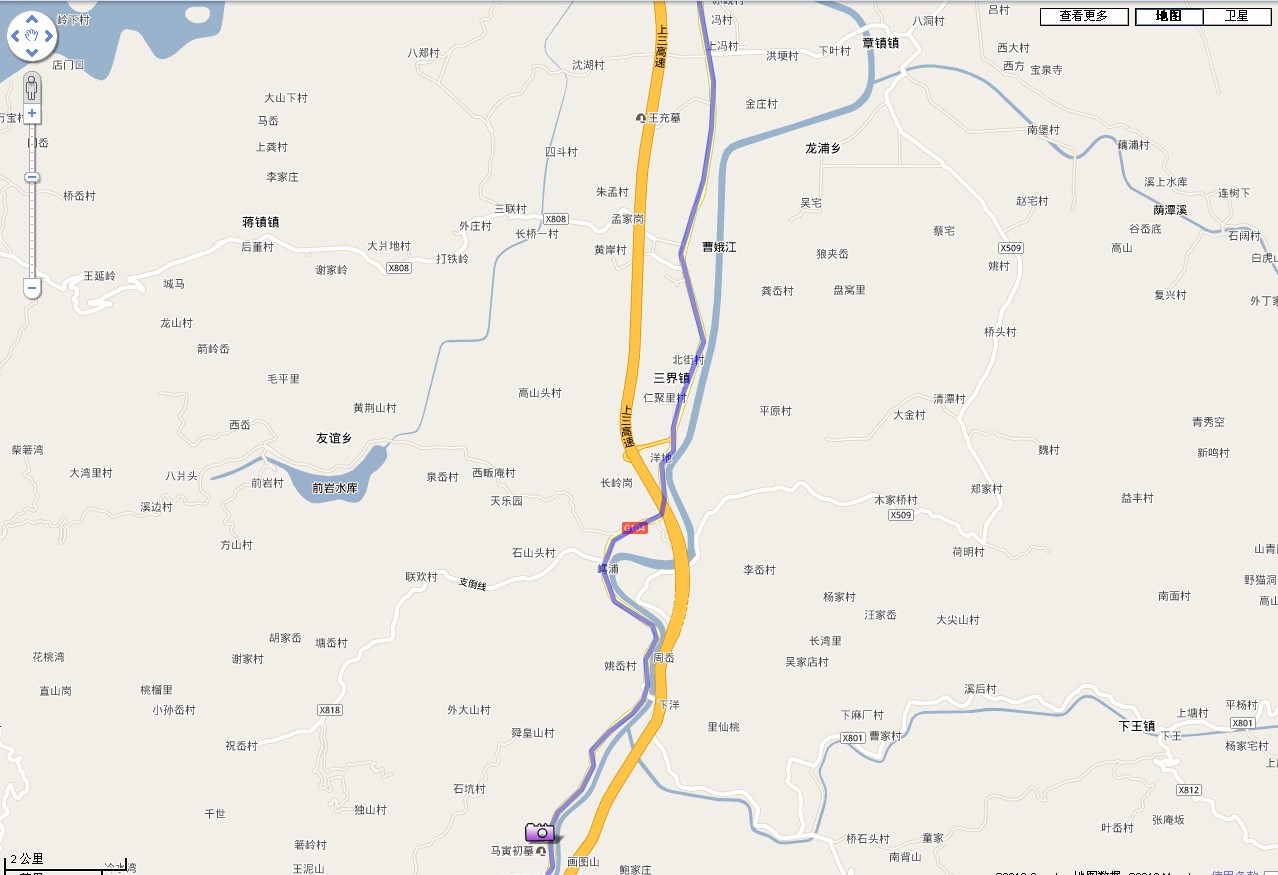The width and height of the screenshot is (1278, 875).
Task: Activate the Street View pegman
Action: pyautogui.click(x=32, y=86)
